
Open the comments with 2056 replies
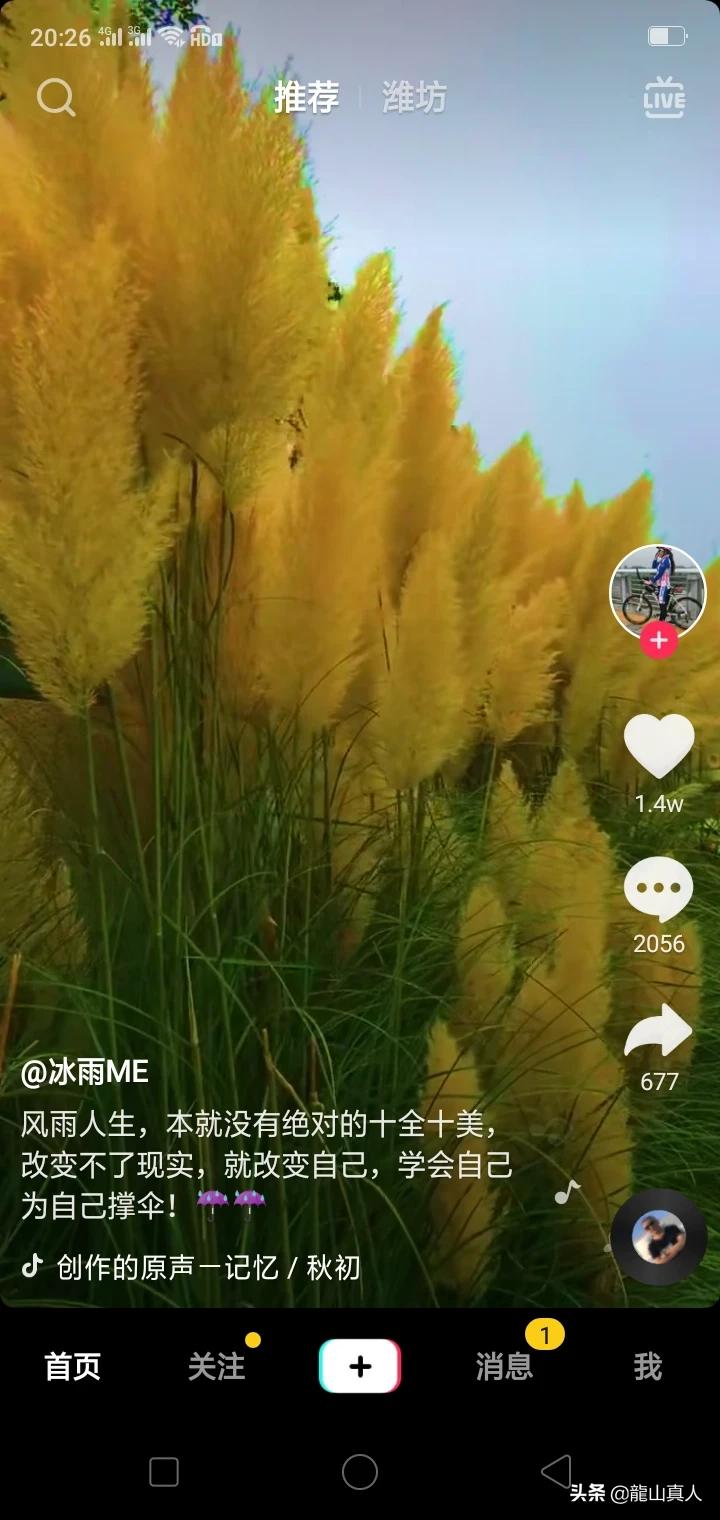pyautogui.click(x=659, y=890)
